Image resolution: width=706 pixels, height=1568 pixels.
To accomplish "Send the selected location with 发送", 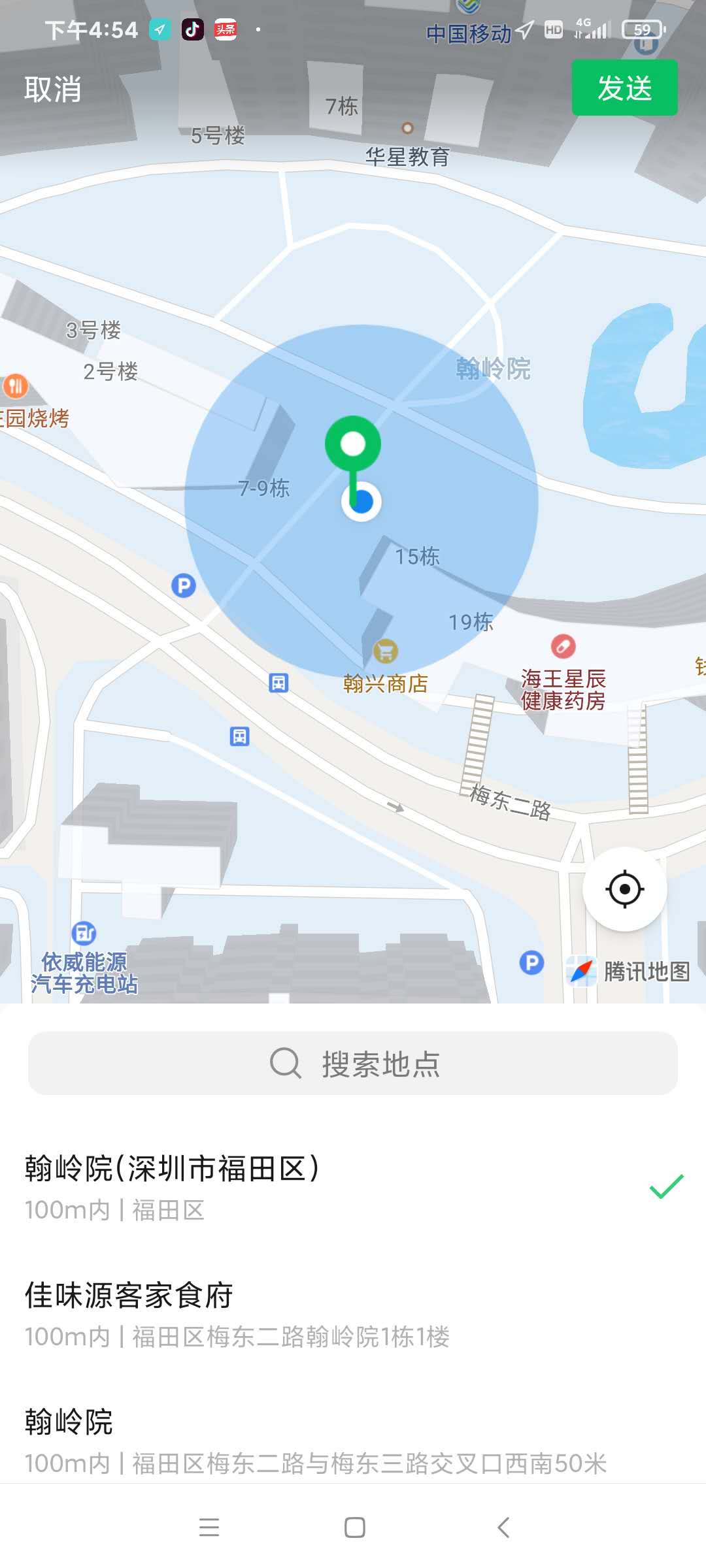I will click(624, 88).
